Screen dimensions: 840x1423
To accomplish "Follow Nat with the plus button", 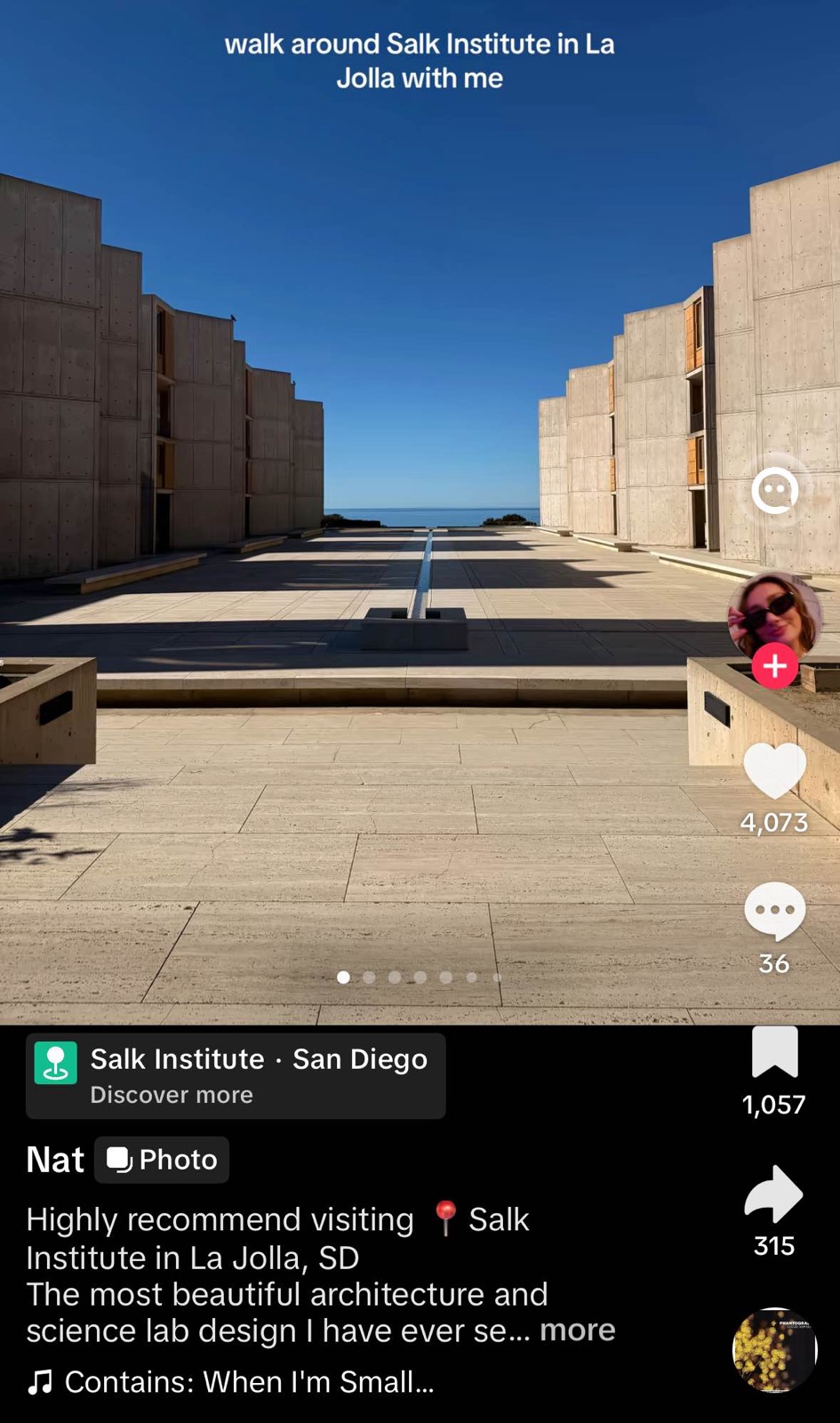I will click(774, 665).
